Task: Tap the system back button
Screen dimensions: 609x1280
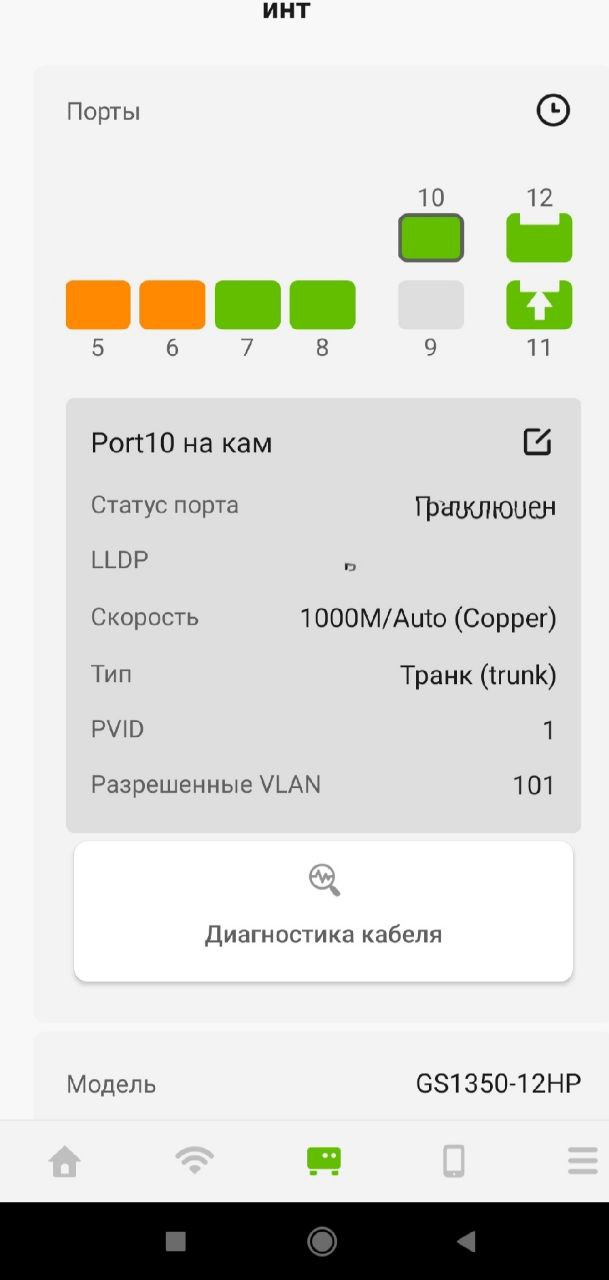Action: [x=466, y=1242]
